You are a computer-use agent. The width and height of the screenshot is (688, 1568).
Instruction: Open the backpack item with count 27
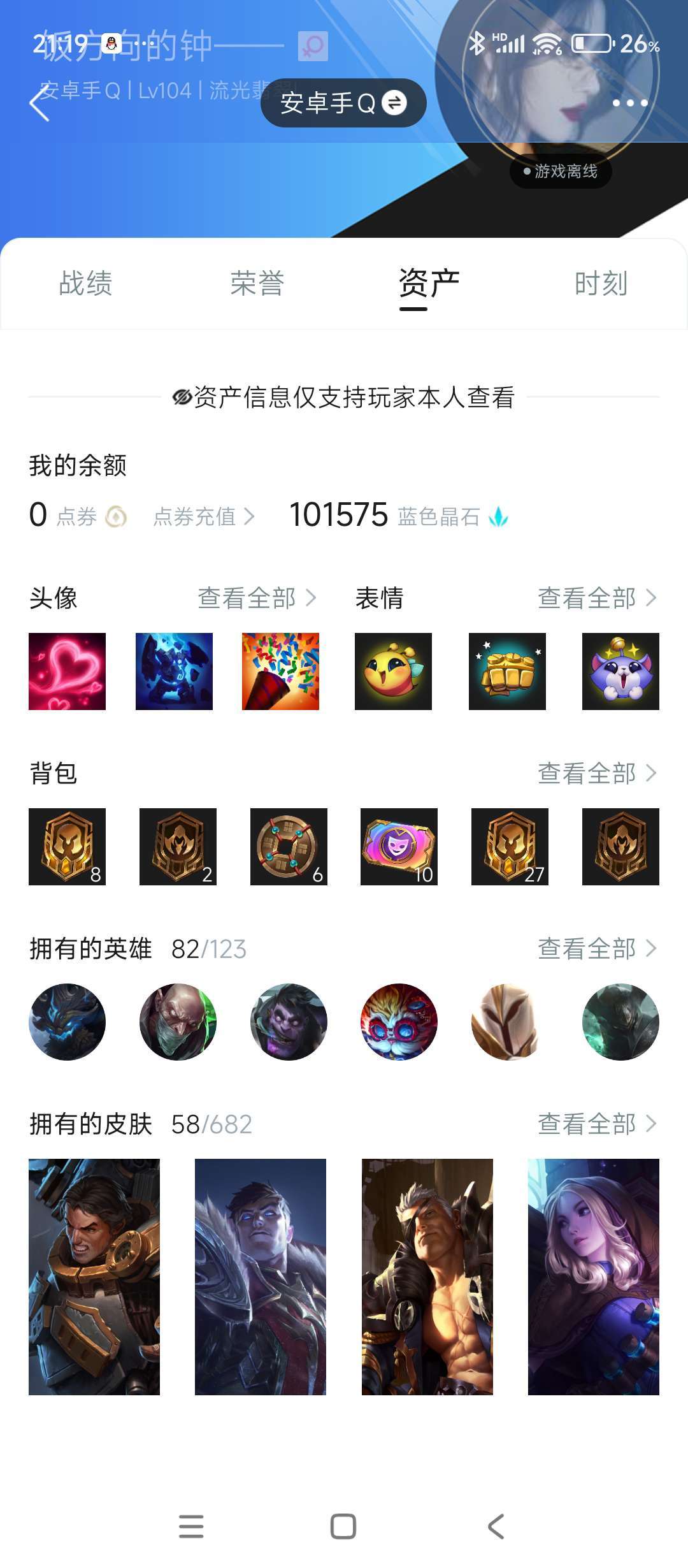coord(510,846)
